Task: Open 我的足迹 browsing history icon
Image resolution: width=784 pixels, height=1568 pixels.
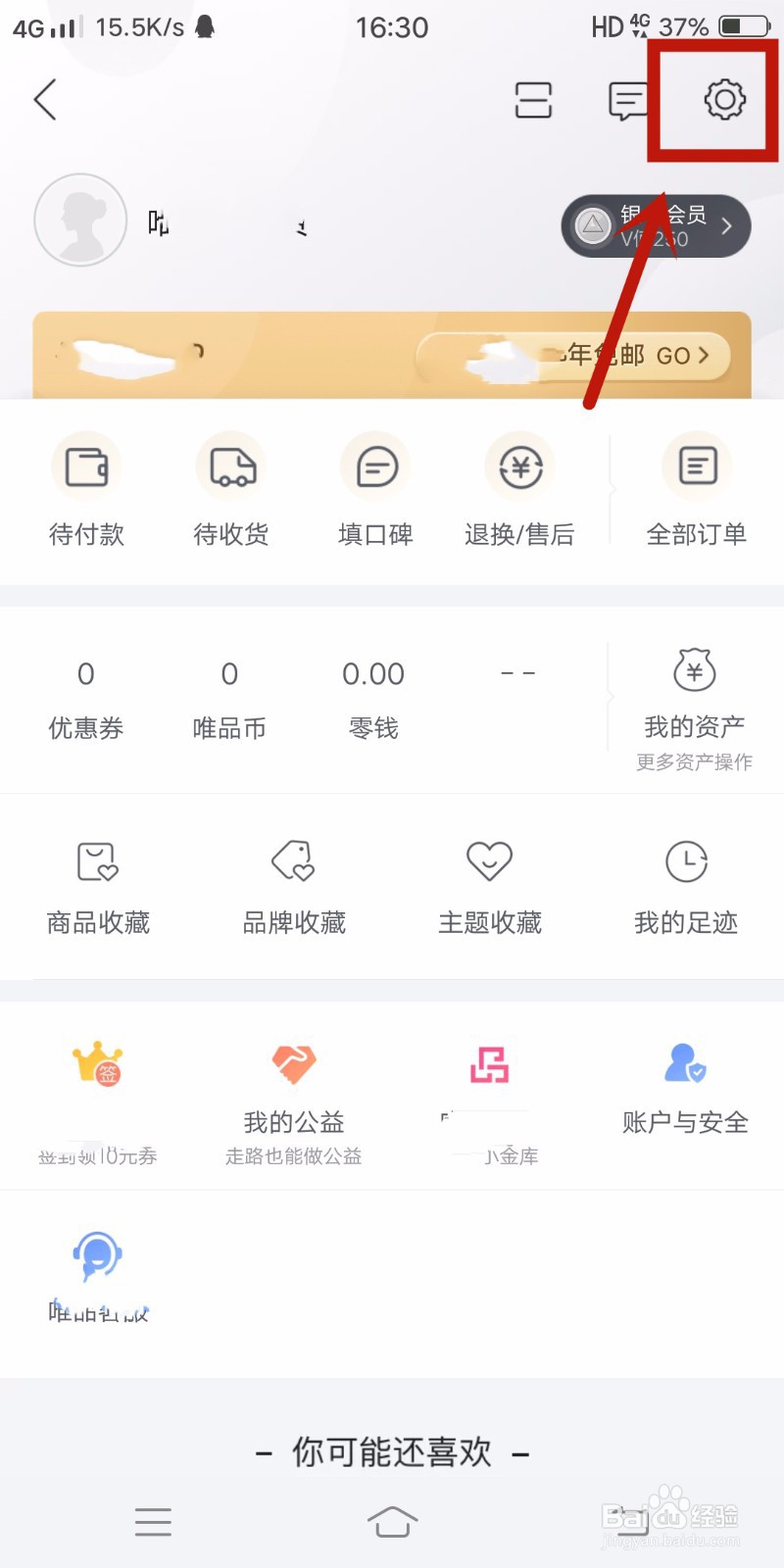Action: click(684, 862)
